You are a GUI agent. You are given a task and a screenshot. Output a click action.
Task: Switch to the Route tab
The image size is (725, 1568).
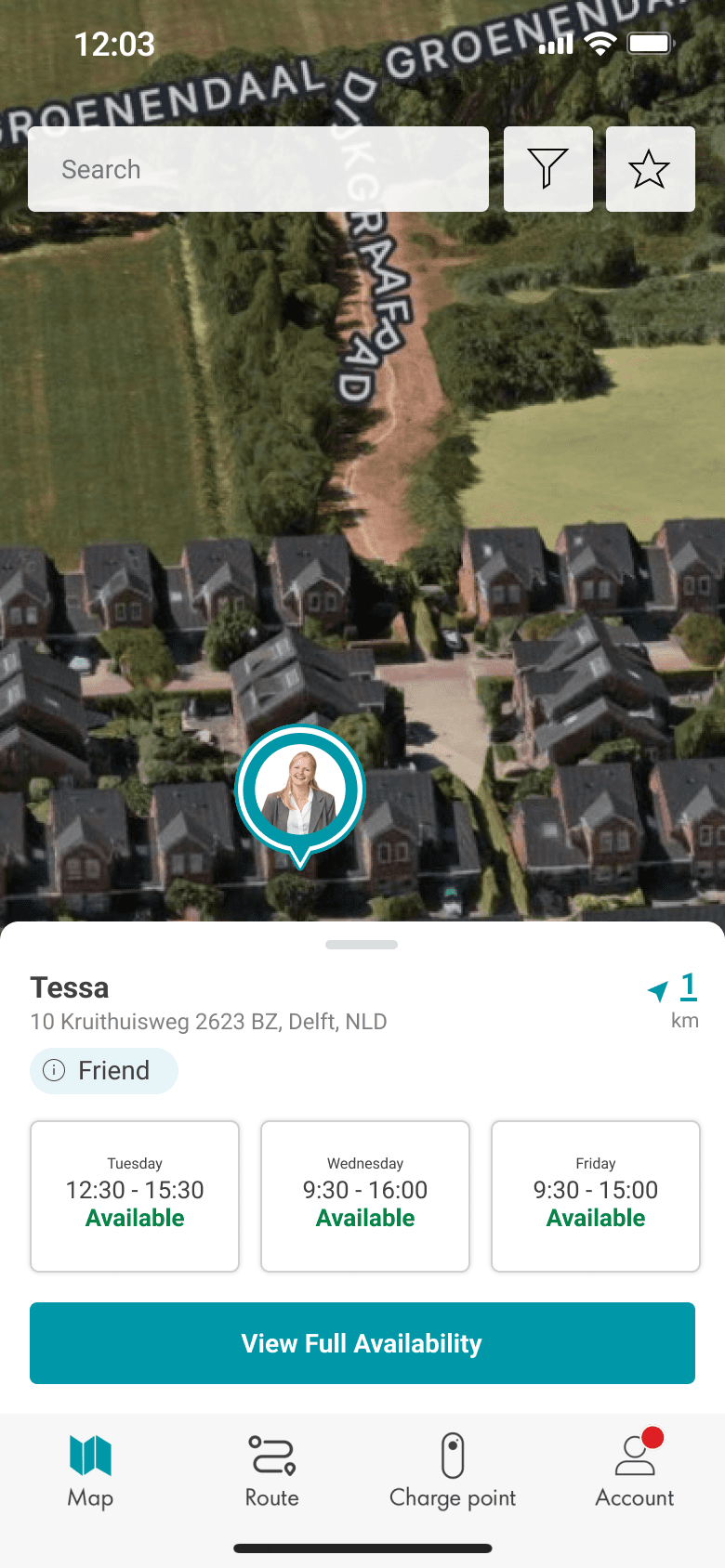tap(272, 1470)
